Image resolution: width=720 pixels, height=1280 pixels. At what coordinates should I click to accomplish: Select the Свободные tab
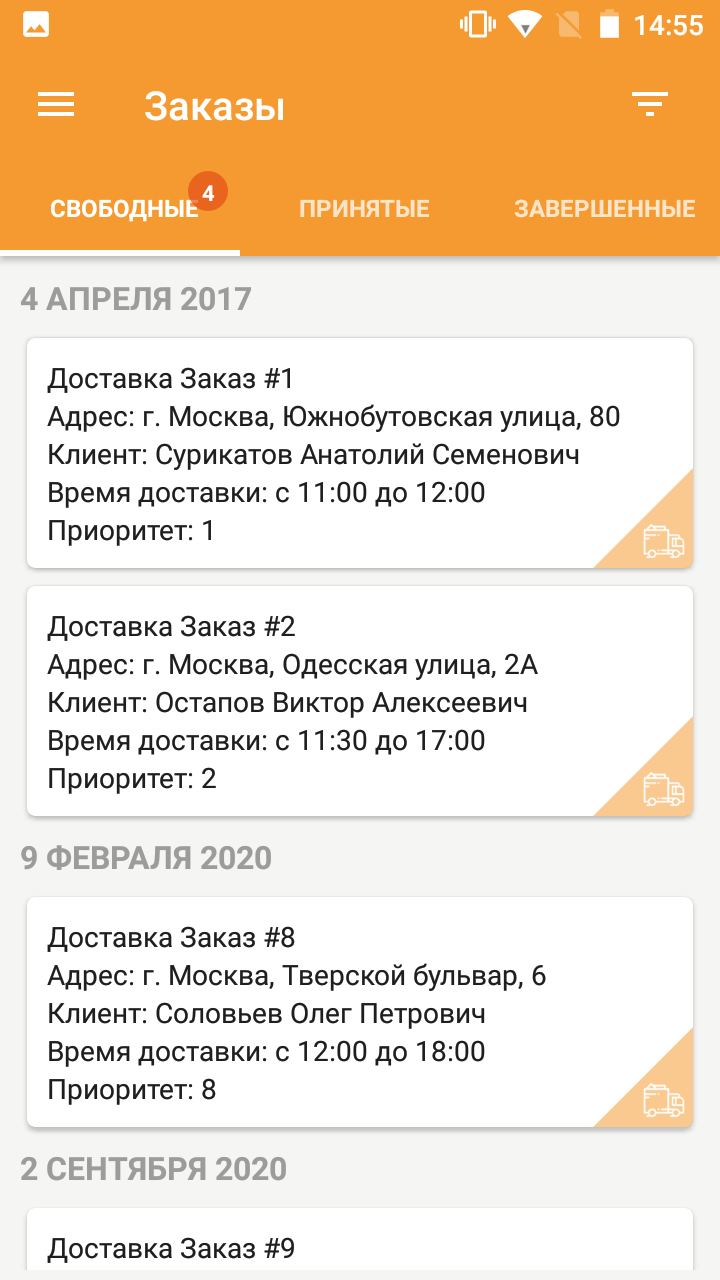pos(120,209)
